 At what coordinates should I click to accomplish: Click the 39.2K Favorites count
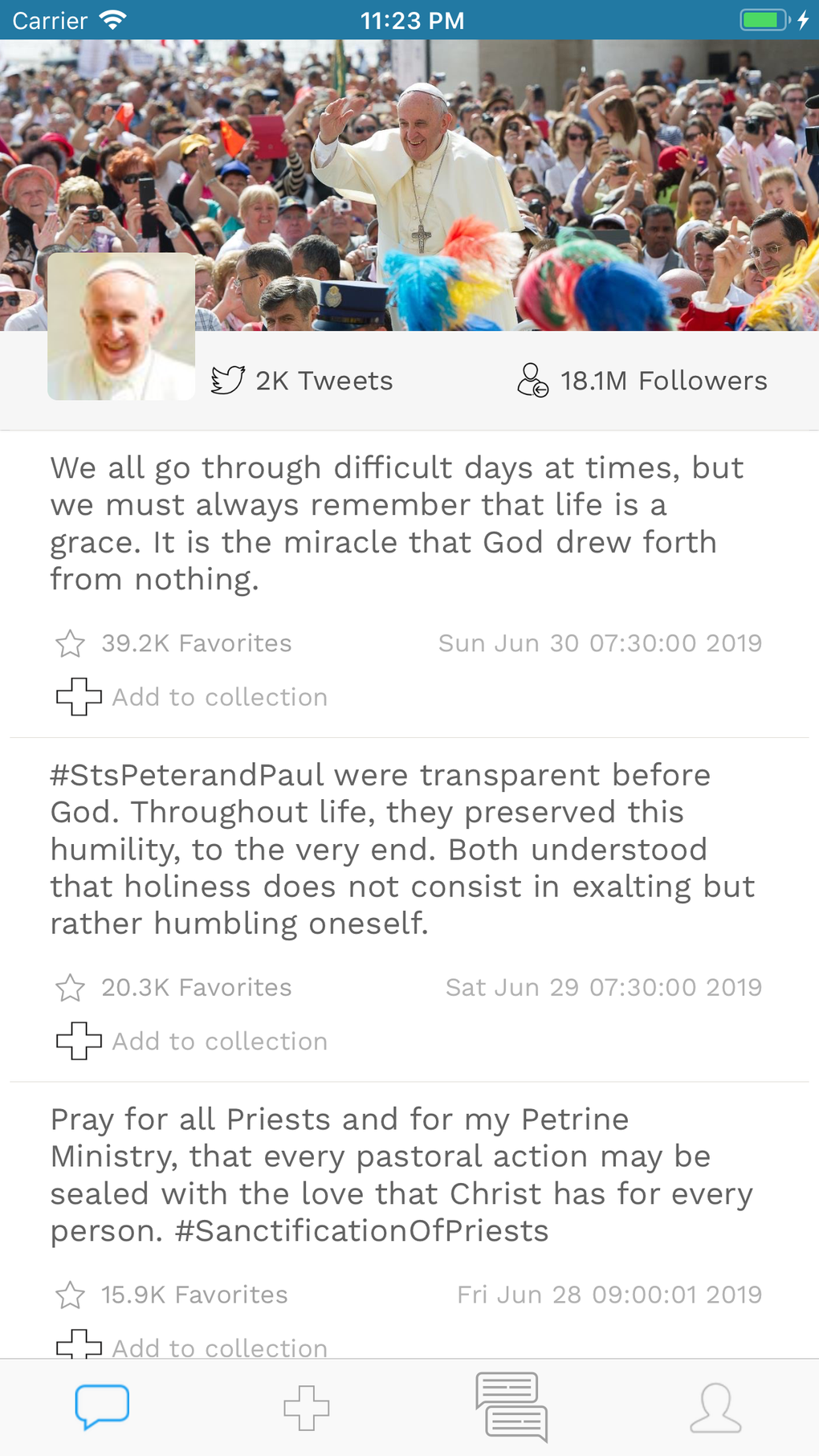point(195,642)
